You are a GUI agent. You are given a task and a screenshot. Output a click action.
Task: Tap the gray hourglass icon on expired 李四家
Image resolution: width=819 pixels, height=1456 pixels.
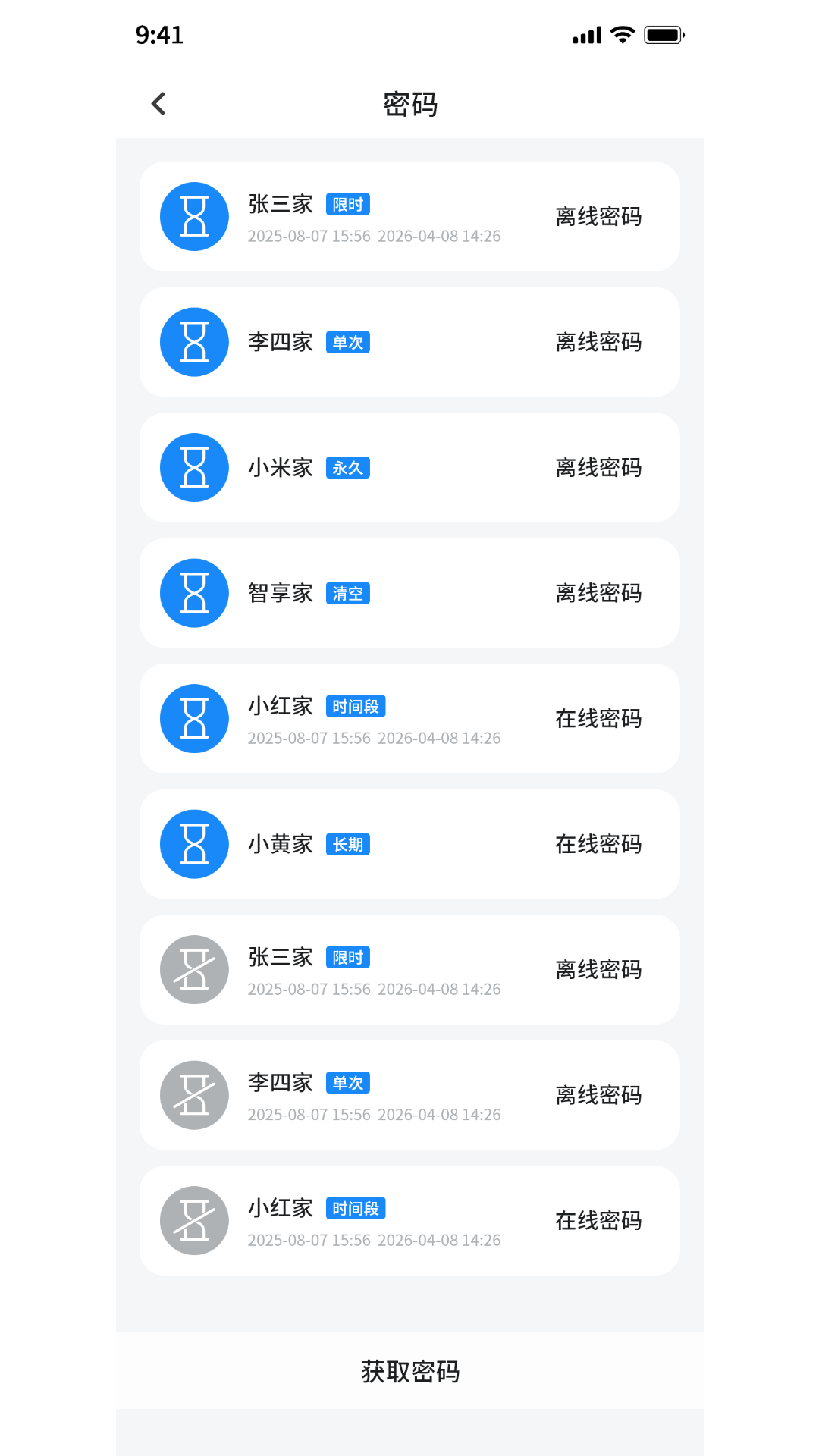click(193, 1095)
